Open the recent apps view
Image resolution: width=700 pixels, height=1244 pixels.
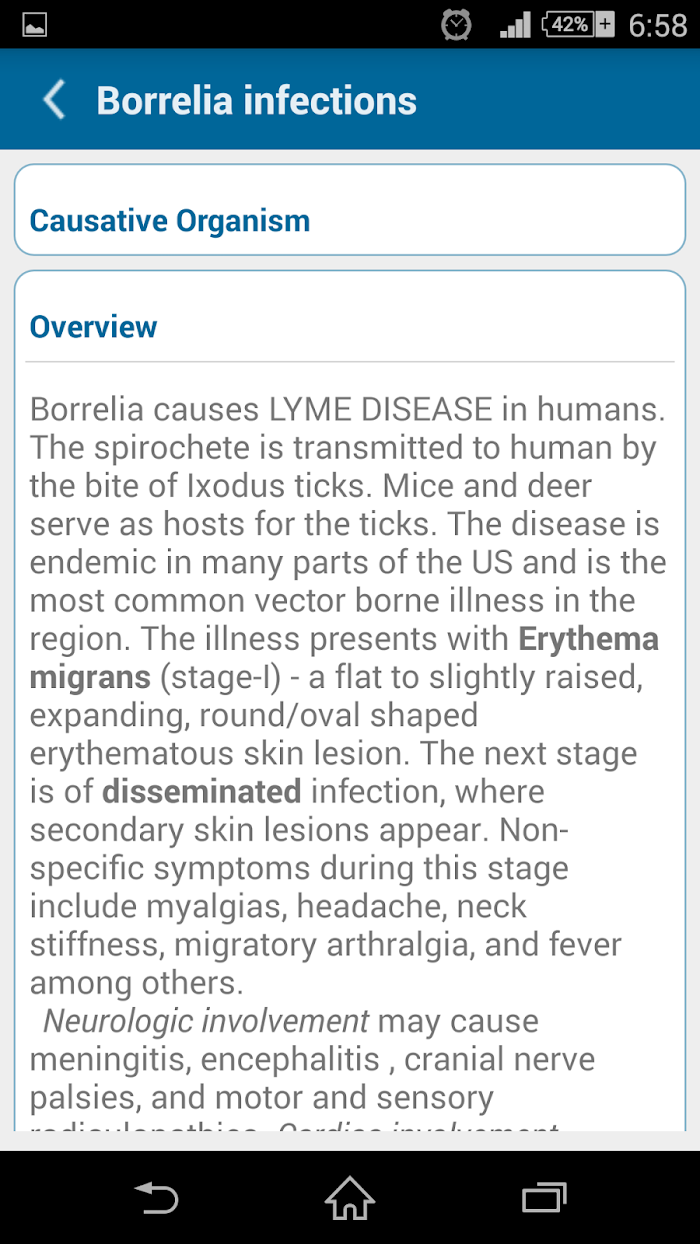click(x=543, y=1197)
